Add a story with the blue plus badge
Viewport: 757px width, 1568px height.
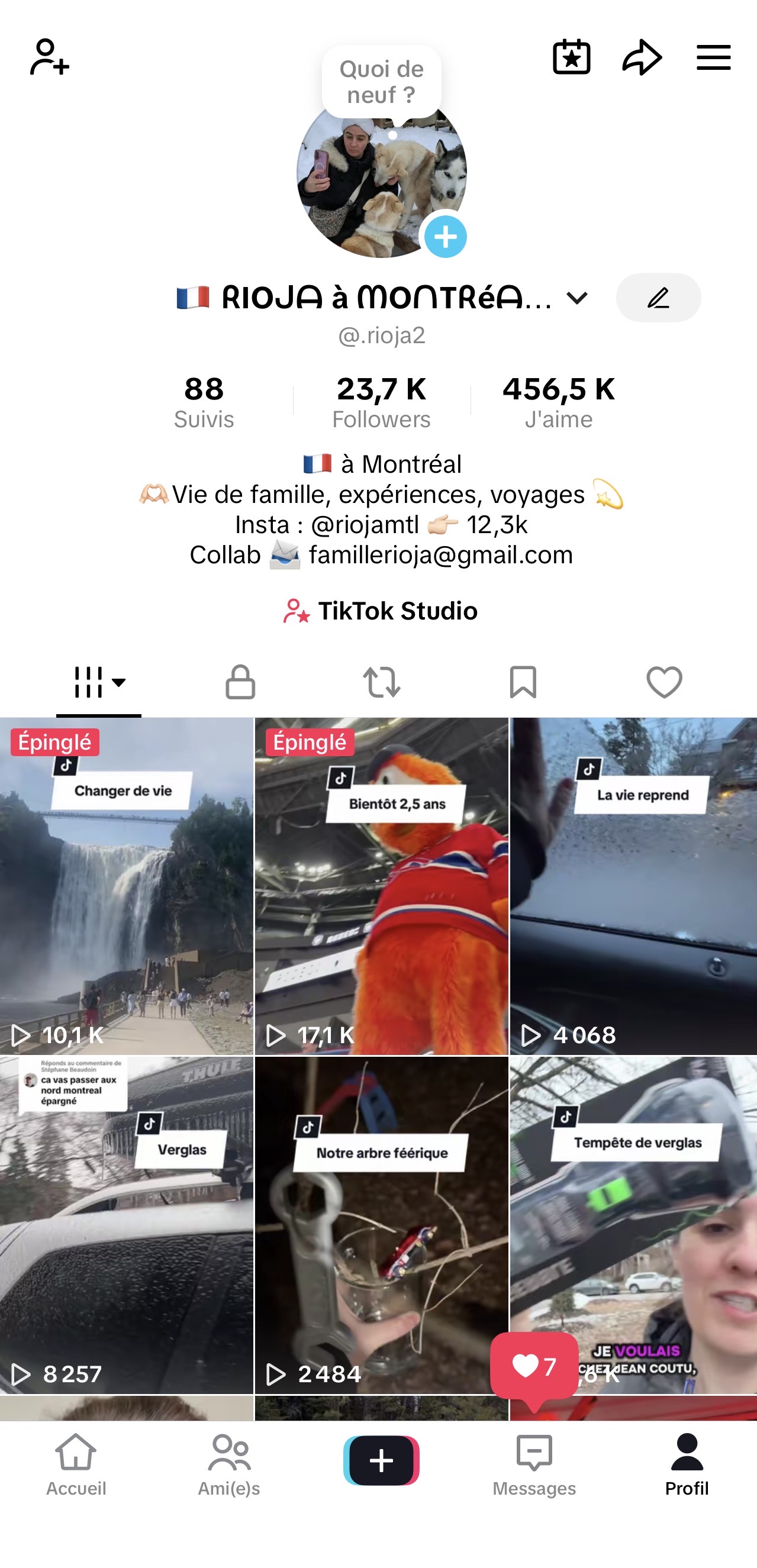[x=445, y=237]
